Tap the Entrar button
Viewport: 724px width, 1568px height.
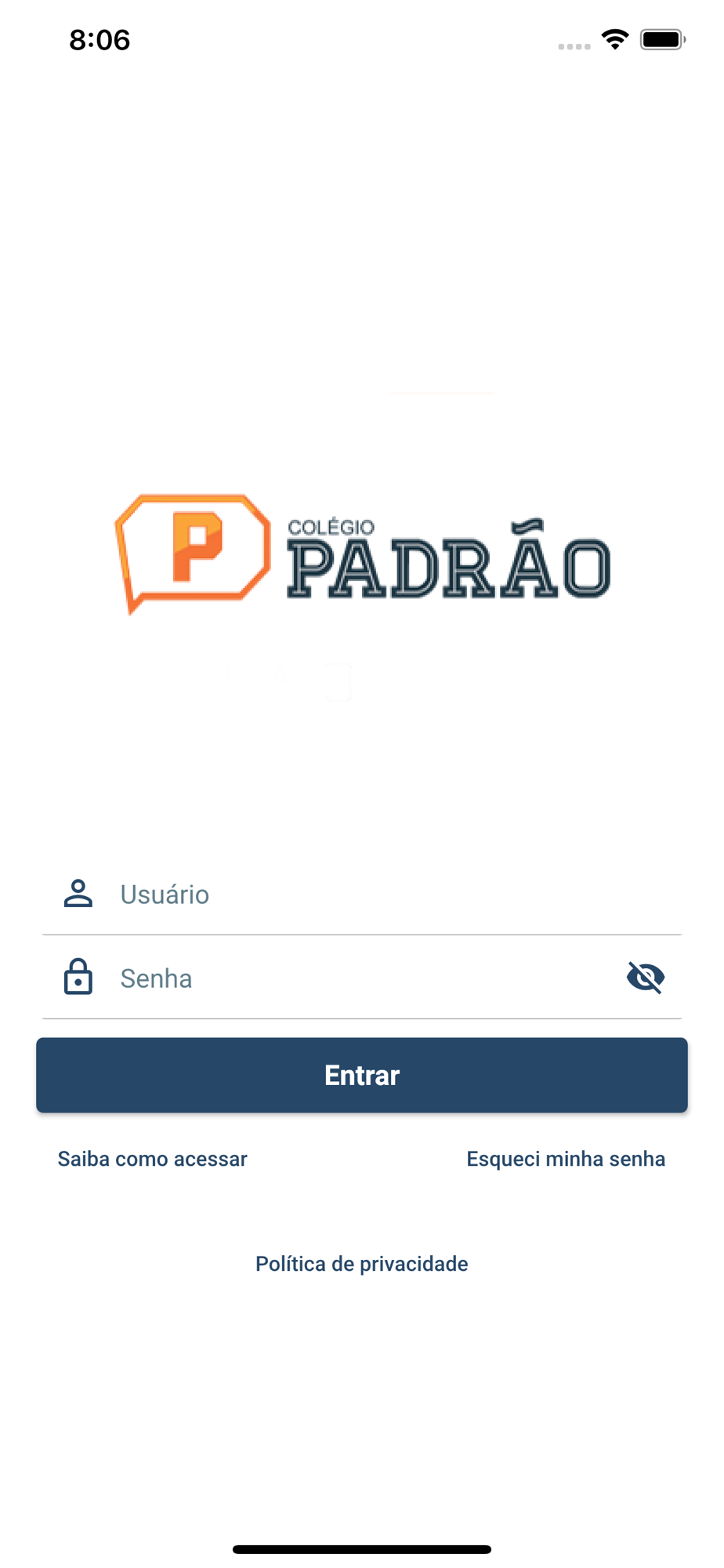pos(362,1075)
